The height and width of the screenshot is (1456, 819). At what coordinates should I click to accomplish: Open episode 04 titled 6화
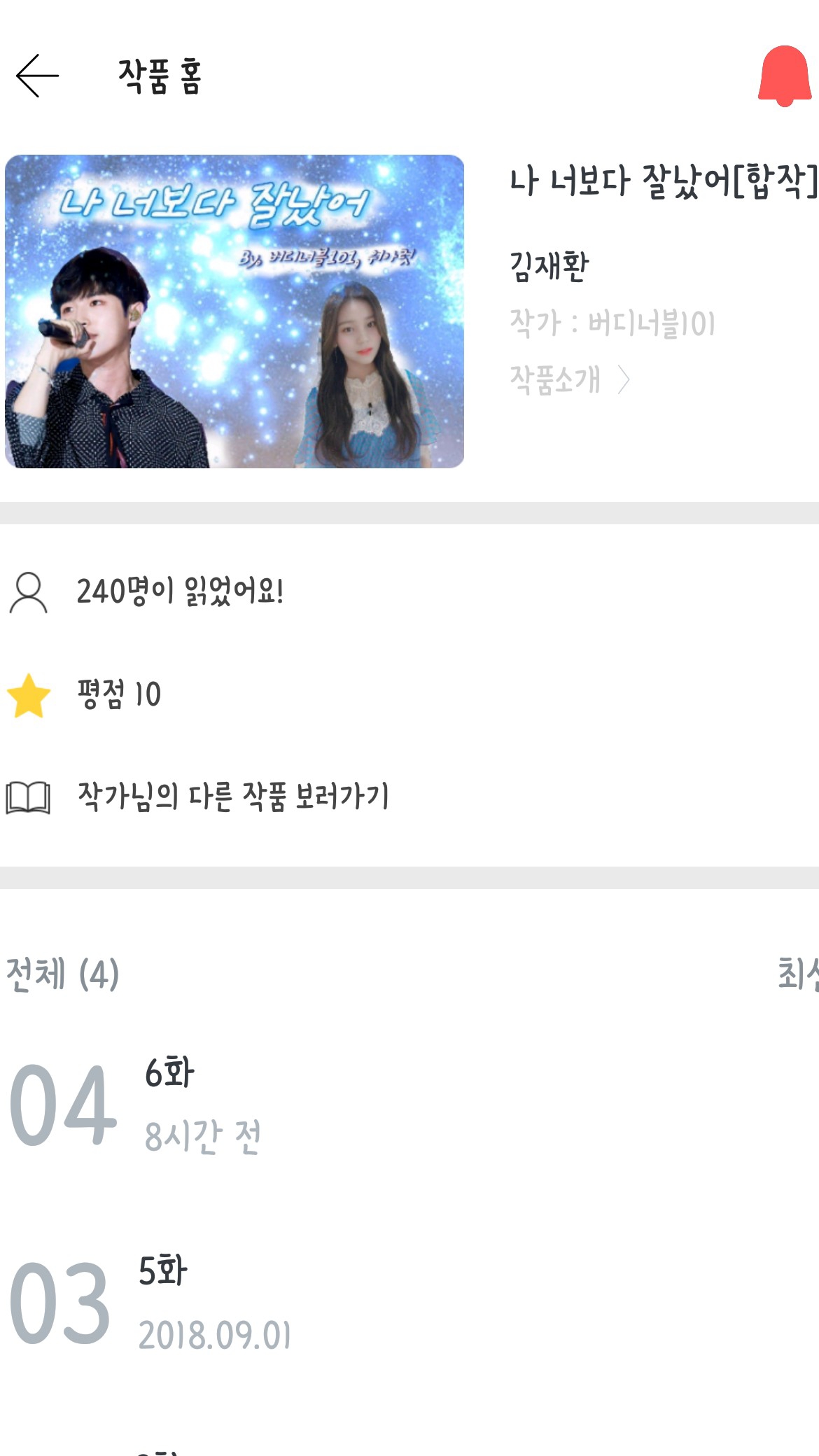tap(409, 1105)
